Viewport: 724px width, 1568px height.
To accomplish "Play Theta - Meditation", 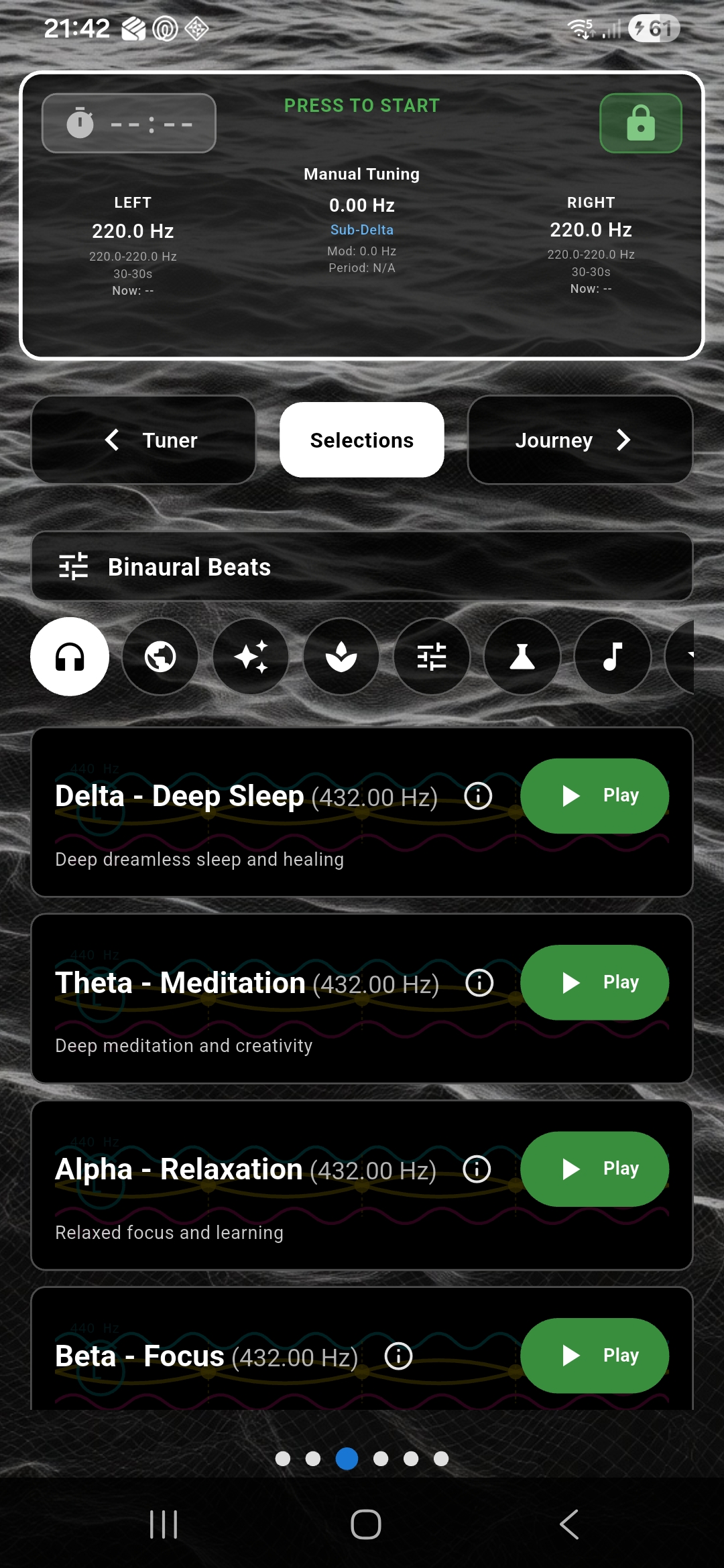I will 595,982.
